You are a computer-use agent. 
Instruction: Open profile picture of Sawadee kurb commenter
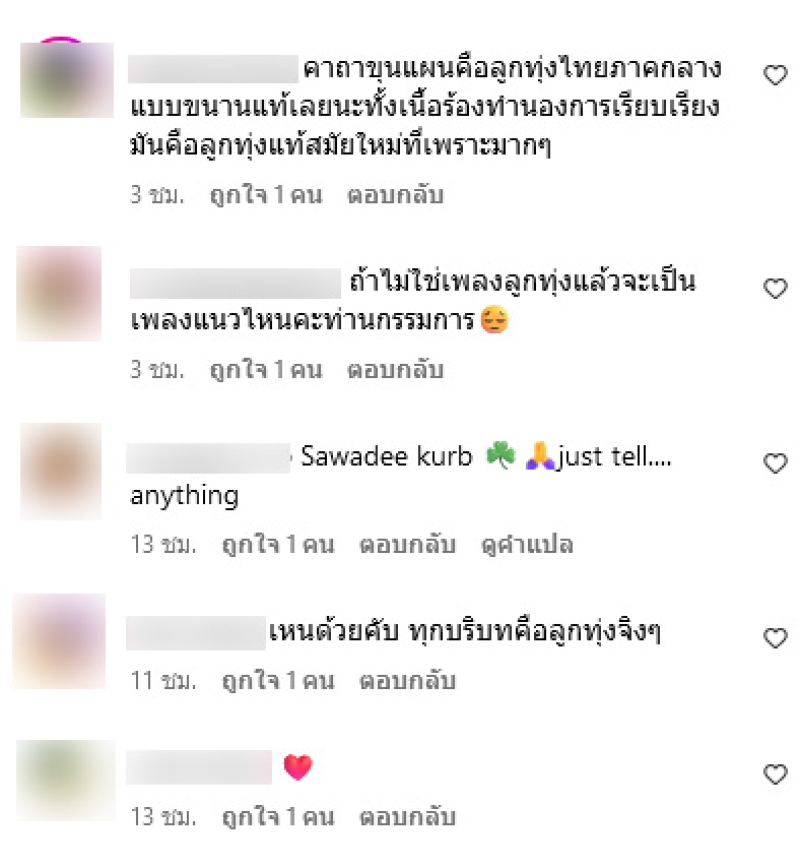tap(61, 471)
